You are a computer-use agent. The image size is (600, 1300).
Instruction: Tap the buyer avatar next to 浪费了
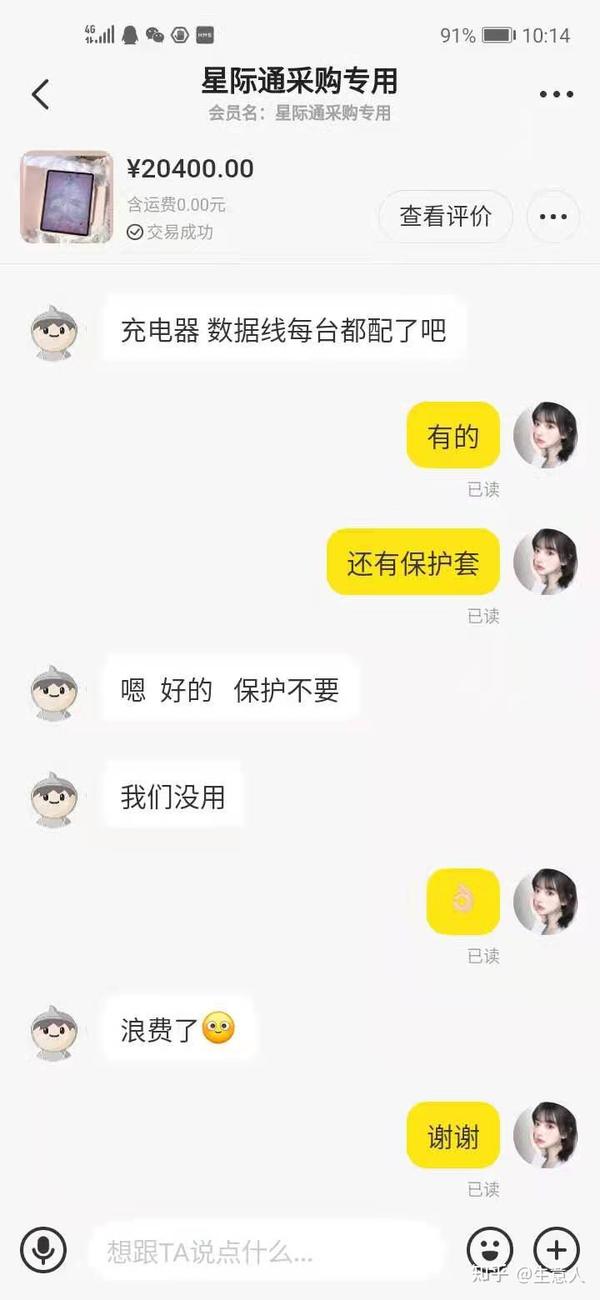[x=54, y=1033]
